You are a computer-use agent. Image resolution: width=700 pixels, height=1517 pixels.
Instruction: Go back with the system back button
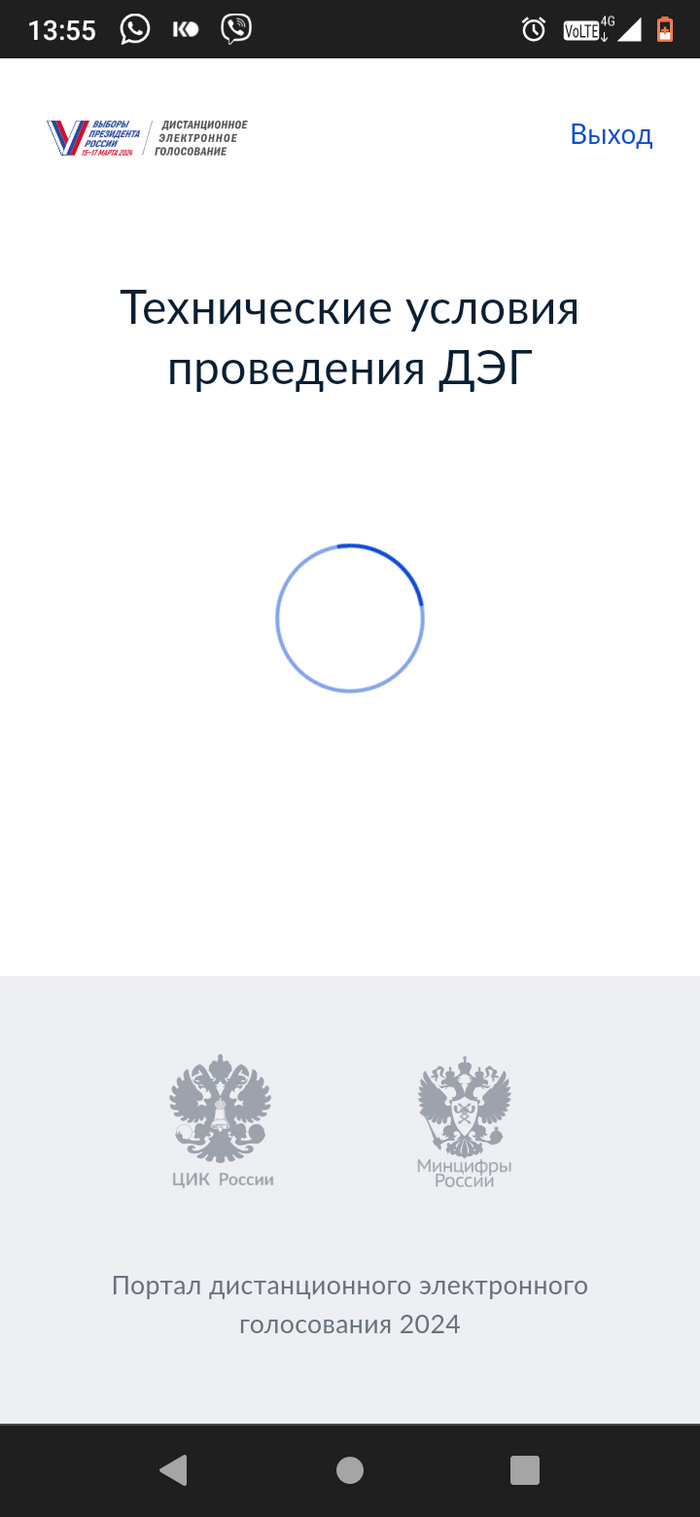point(174,1469)
